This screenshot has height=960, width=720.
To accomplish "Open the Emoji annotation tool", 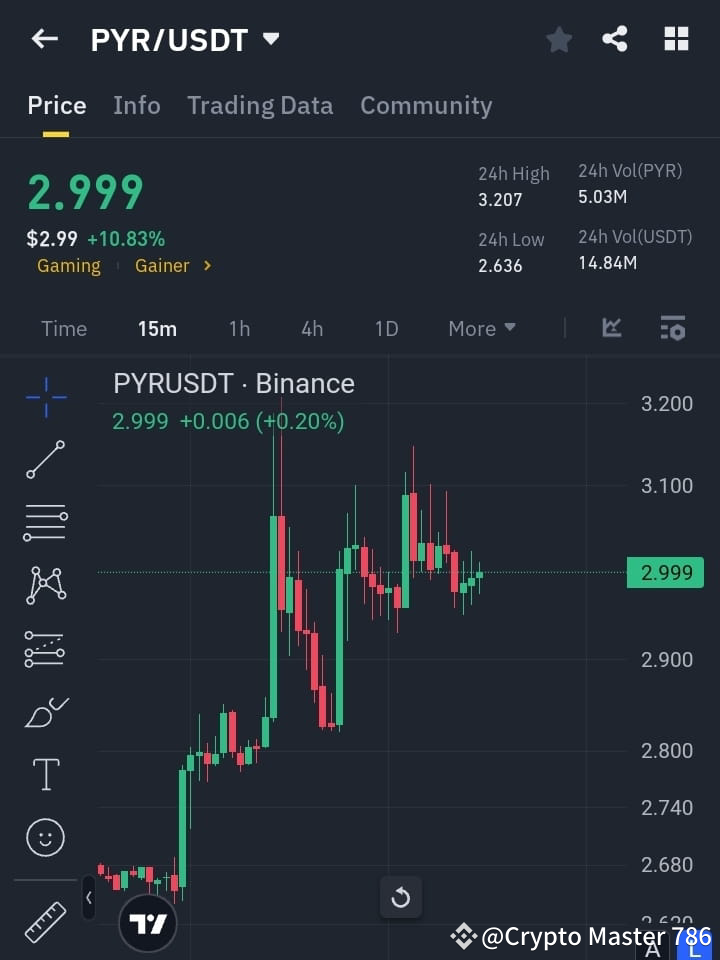I will click(x=45, y=837).
